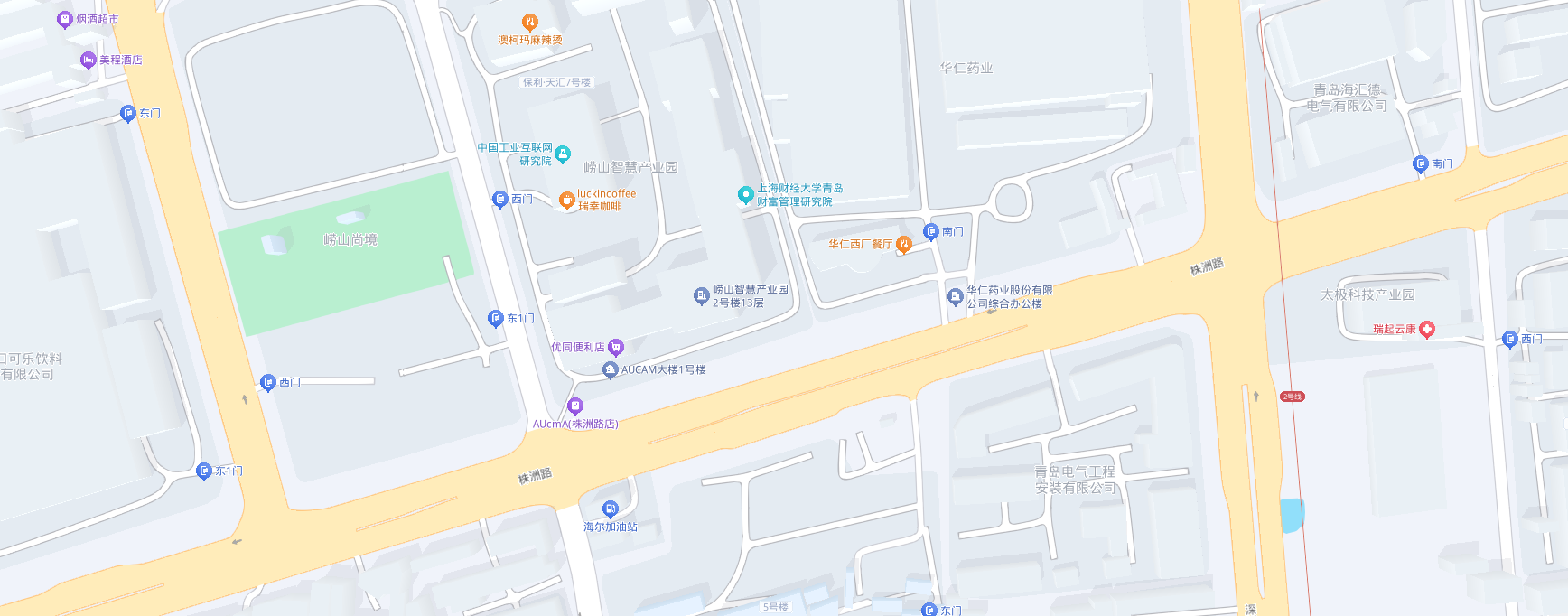Image resolution: width=1568 pixels, height=616 pixels.
Task: Select the 瑞起云康 medical marker
Action: click(1427, 330)
